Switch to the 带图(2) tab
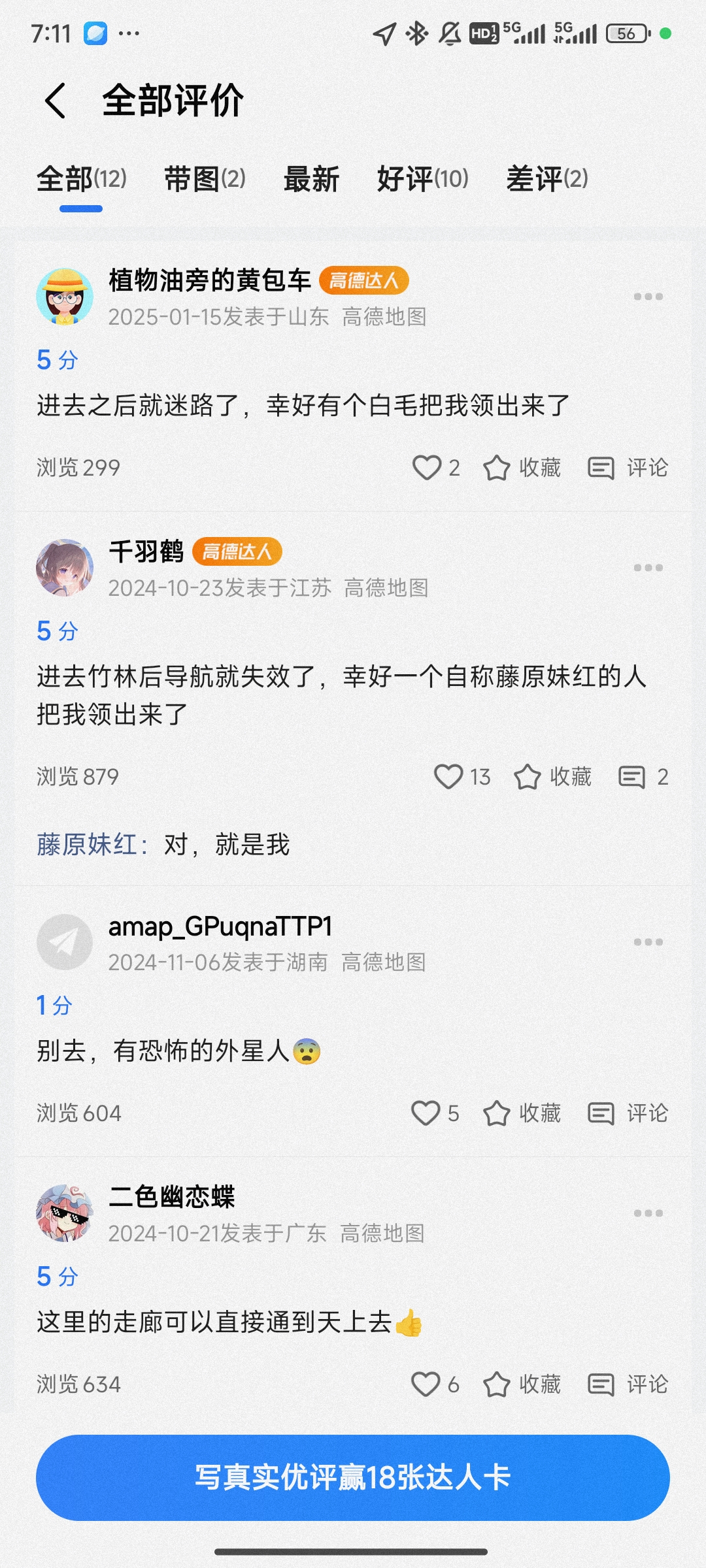706x1568 pixels. click(205, 179)
